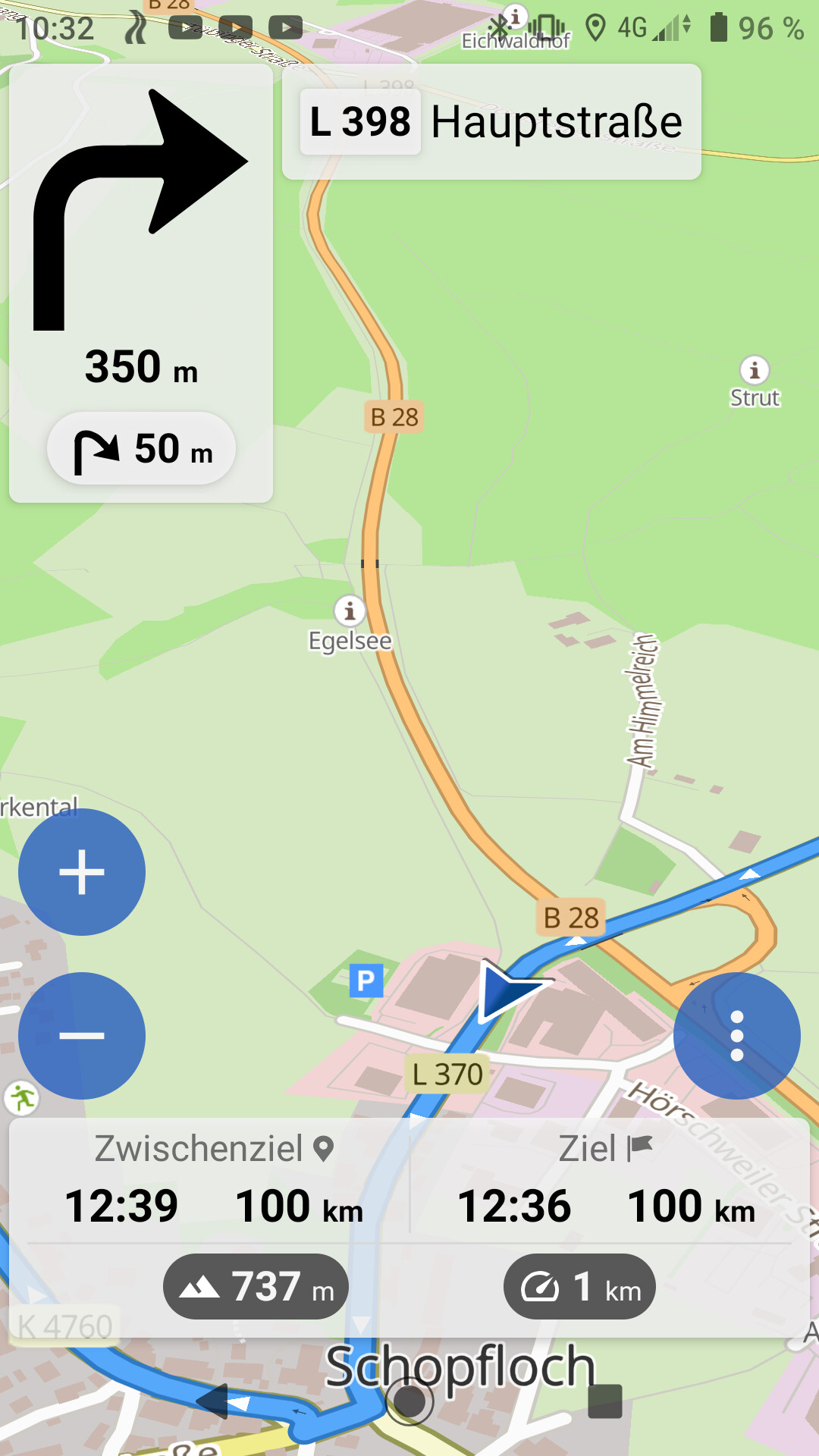The height and width of the screenshot is (1456, 819).
Task: Zoom out of the map
Action: click(82, 1035)
